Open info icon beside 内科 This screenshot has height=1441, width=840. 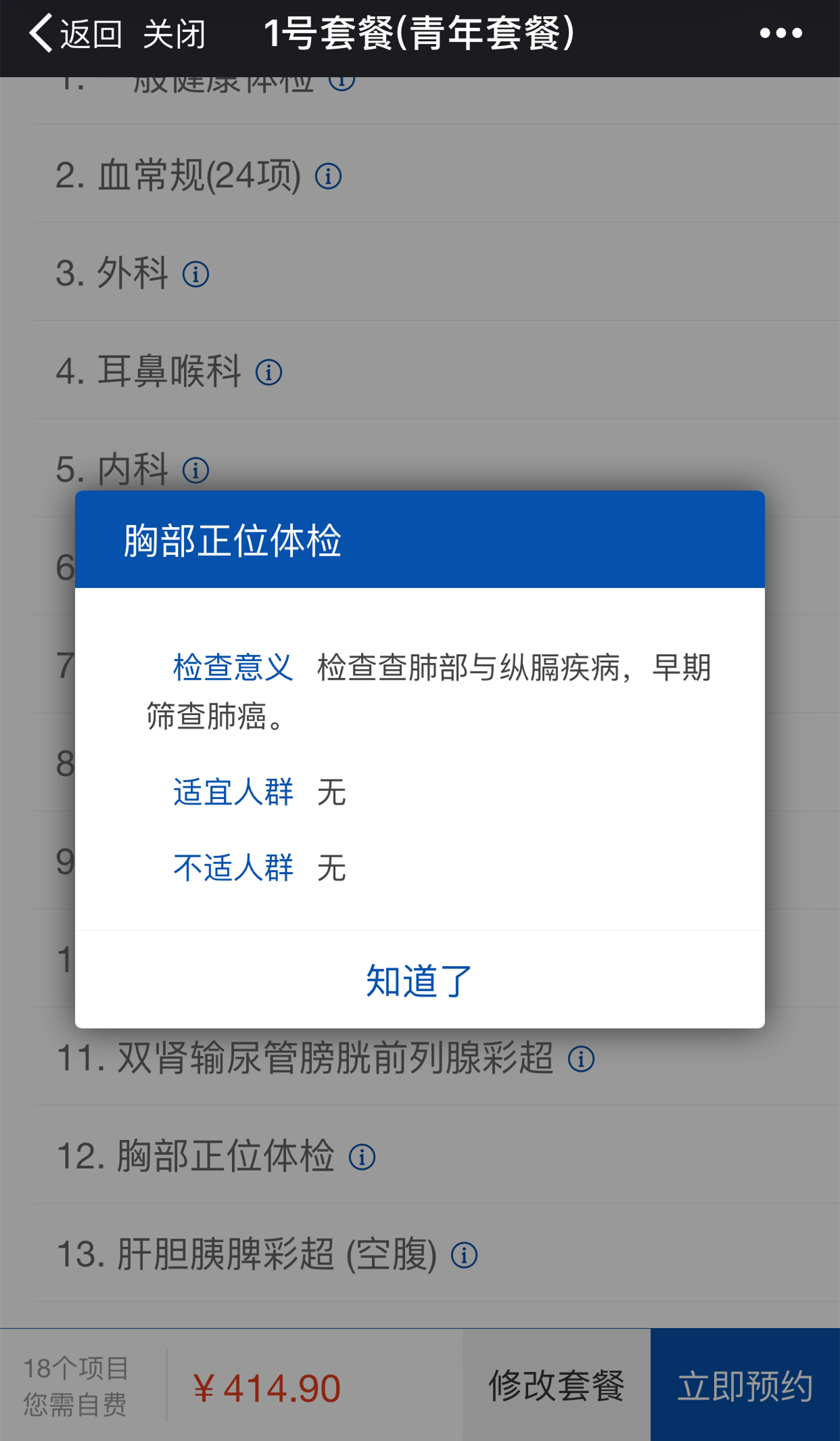click(196, 470)
